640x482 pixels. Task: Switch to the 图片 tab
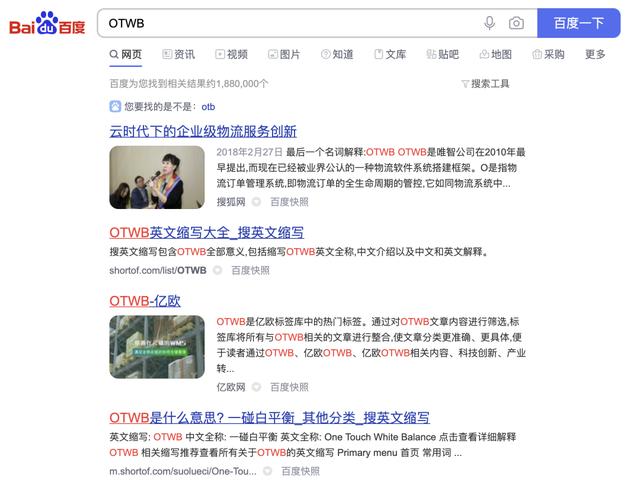point(282,54)
